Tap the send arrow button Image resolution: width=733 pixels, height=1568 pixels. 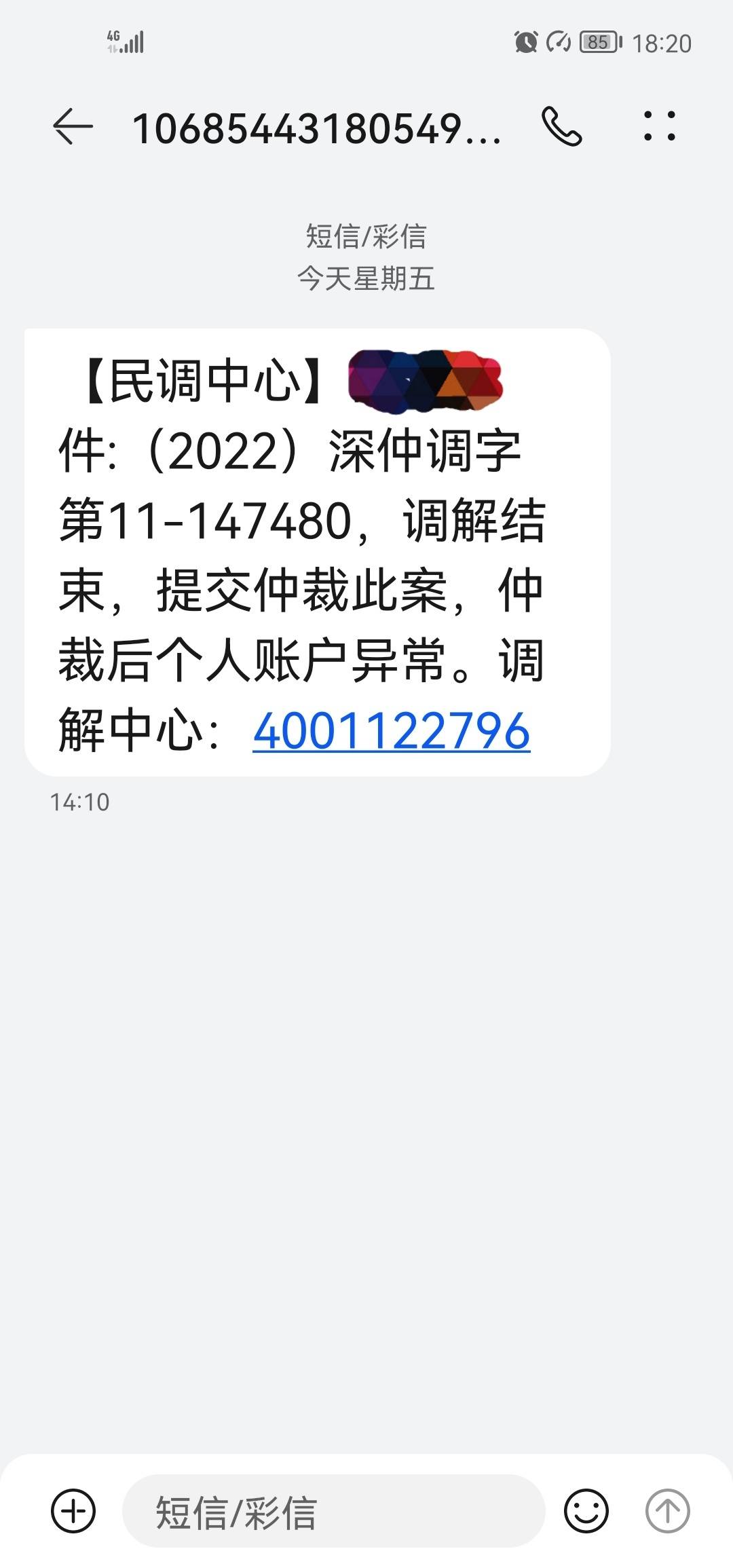pyautogui.click(x=668, y=1511)
